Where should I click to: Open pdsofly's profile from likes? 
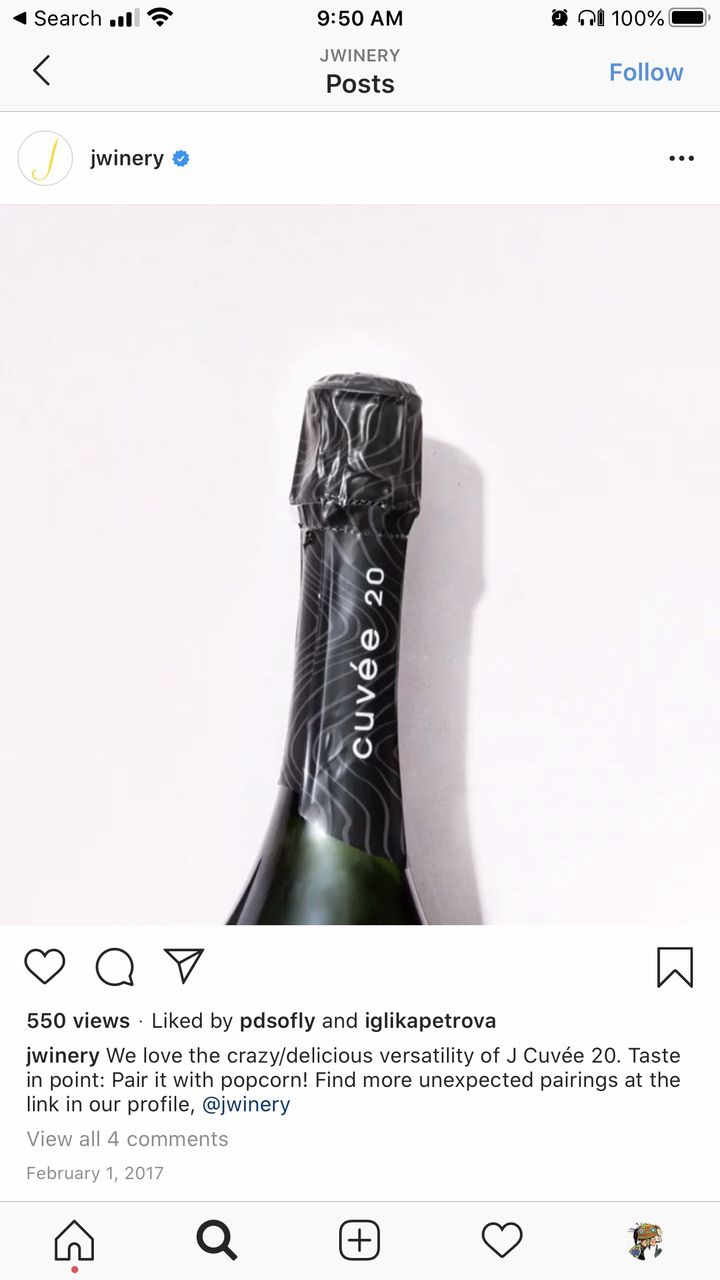pos(277,1021)
